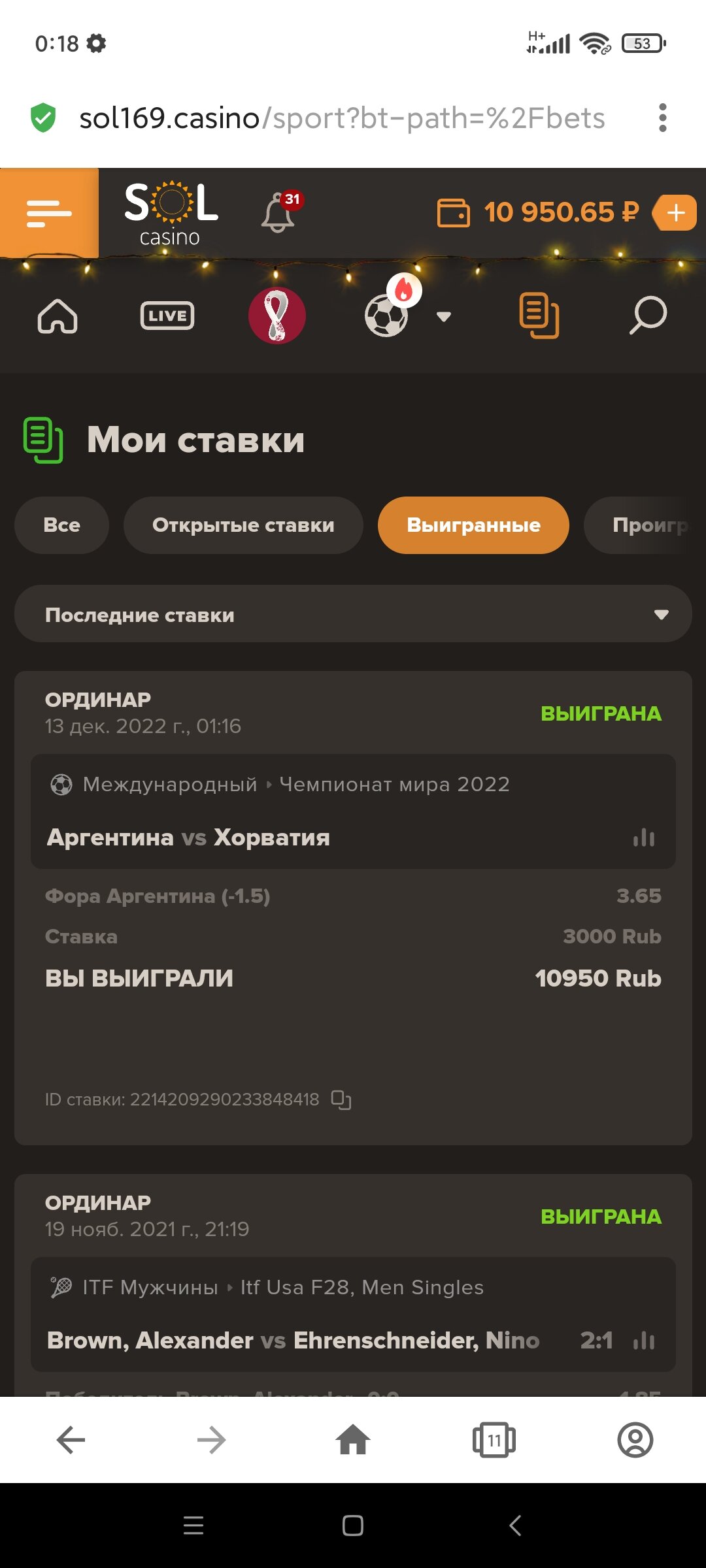706x1568 pixels.
Task: Open the browser overflow menu
Action: tap(662, 118)
